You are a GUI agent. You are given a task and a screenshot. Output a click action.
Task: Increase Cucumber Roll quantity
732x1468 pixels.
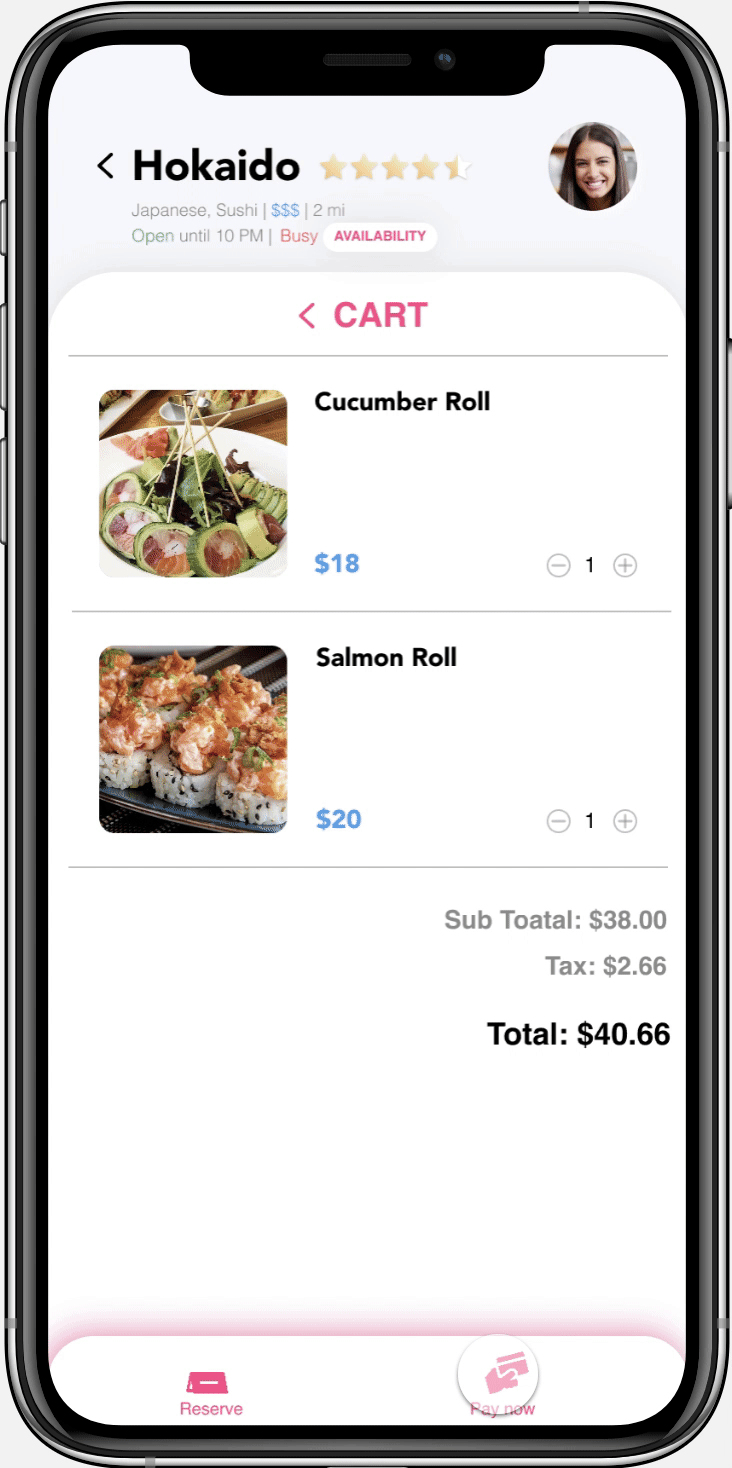pyautogui.click(x=625, y=566)
